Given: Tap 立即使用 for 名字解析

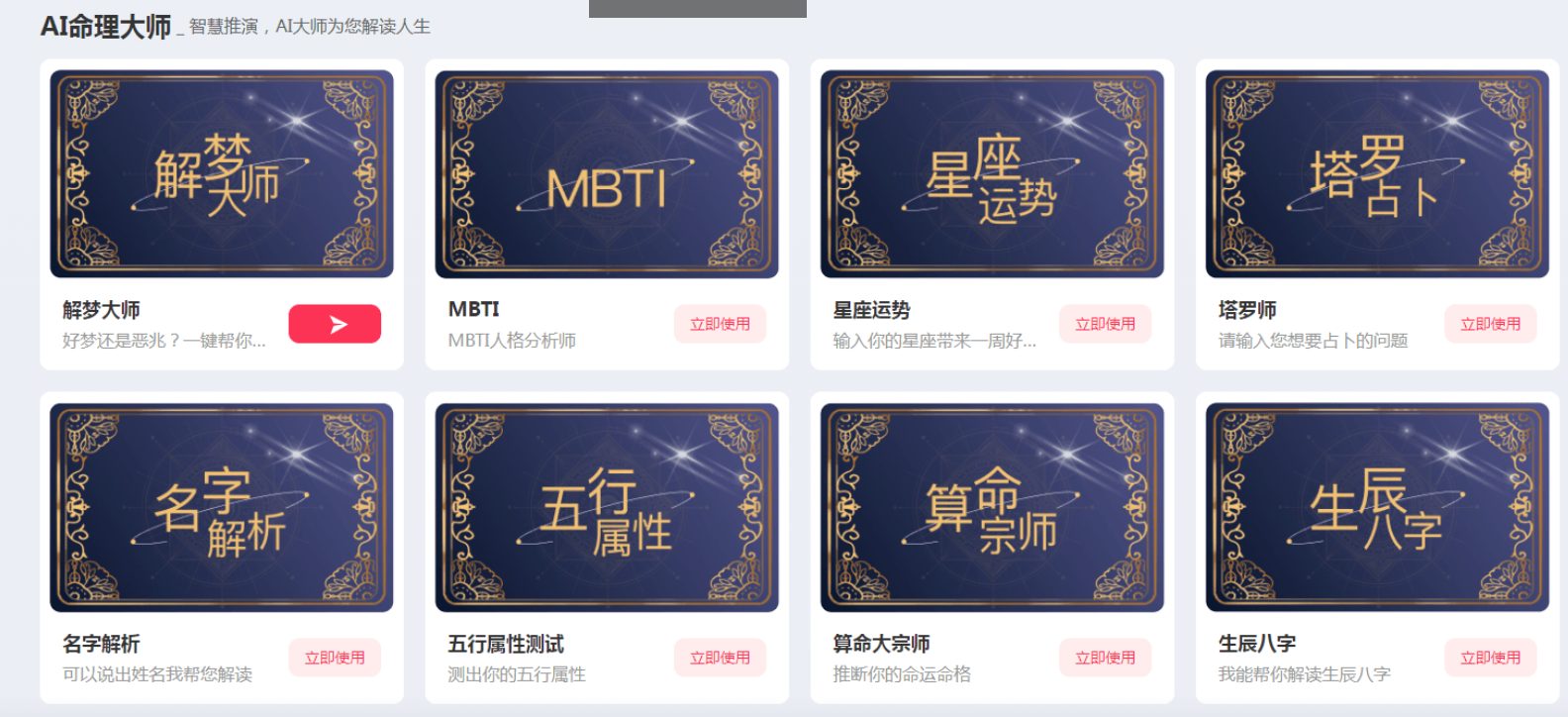Looking at the screenshot, I should (335, 658).
